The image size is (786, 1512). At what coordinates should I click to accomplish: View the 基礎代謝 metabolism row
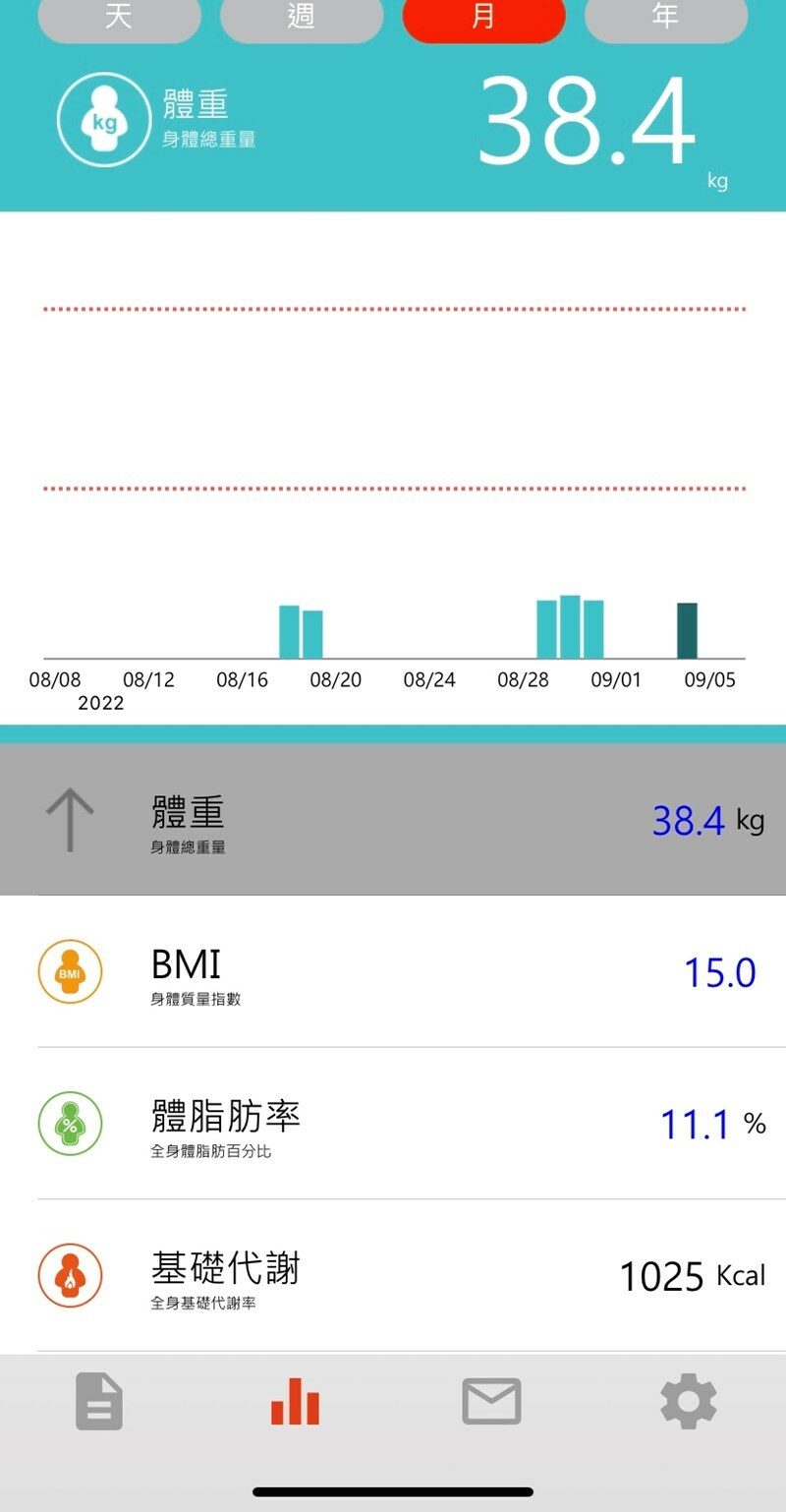[393, 1275]
